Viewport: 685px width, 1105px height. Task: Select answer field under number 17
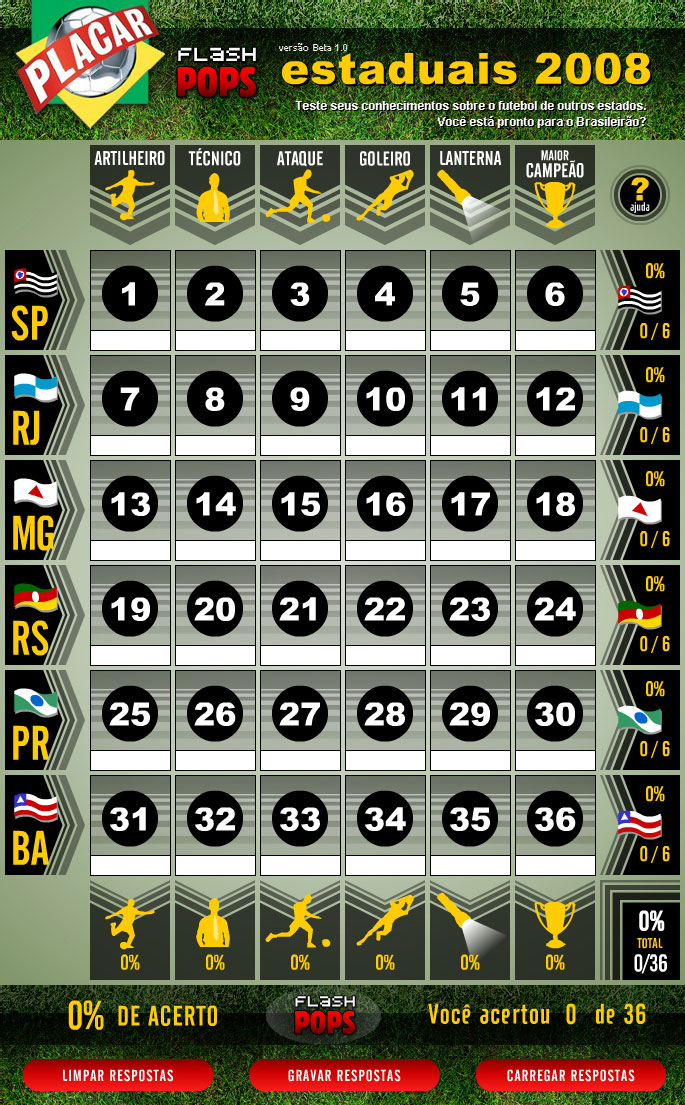click(x=470, y=550)
